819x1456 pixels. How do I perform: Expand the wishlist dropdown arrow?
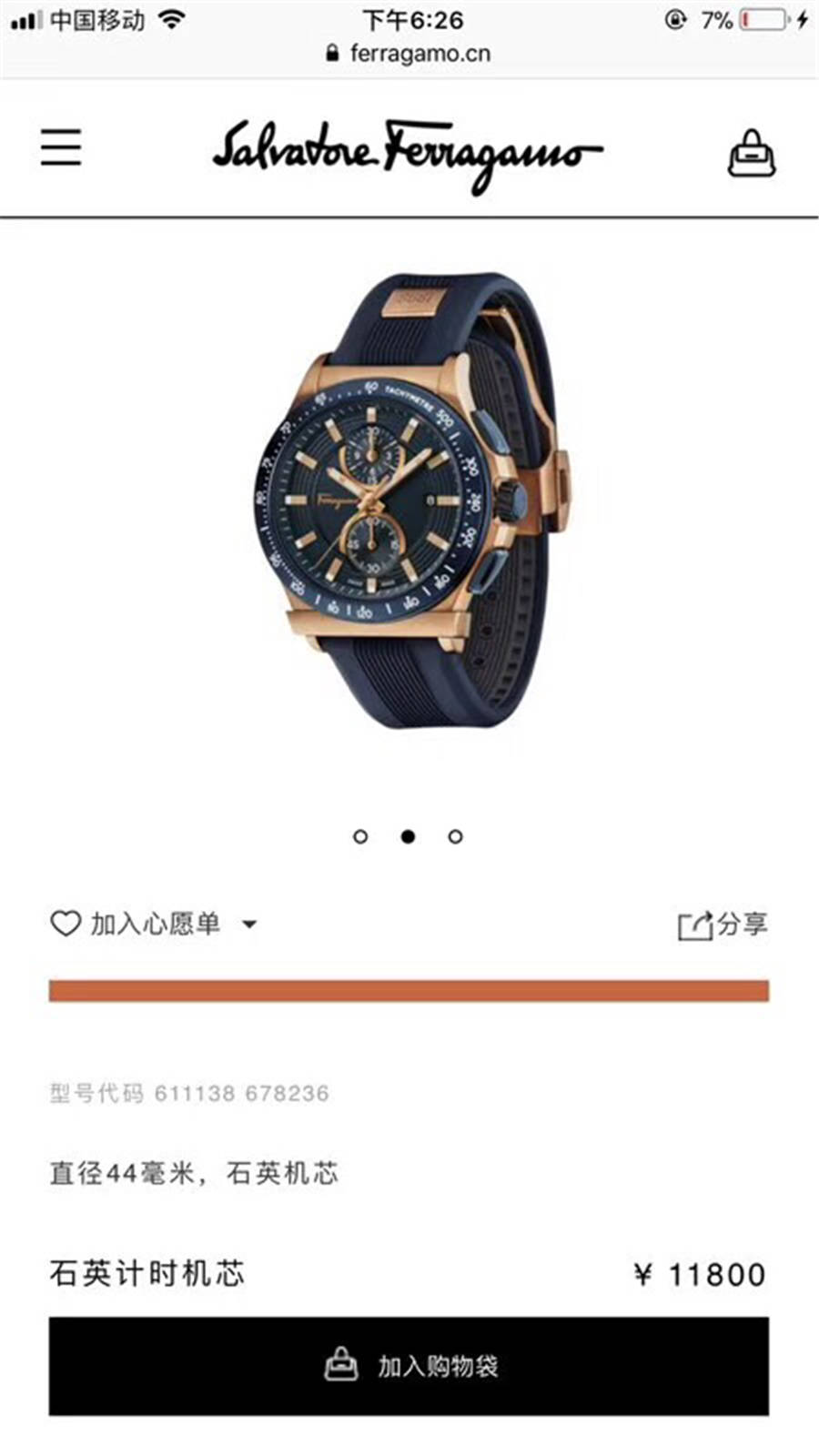248,925
